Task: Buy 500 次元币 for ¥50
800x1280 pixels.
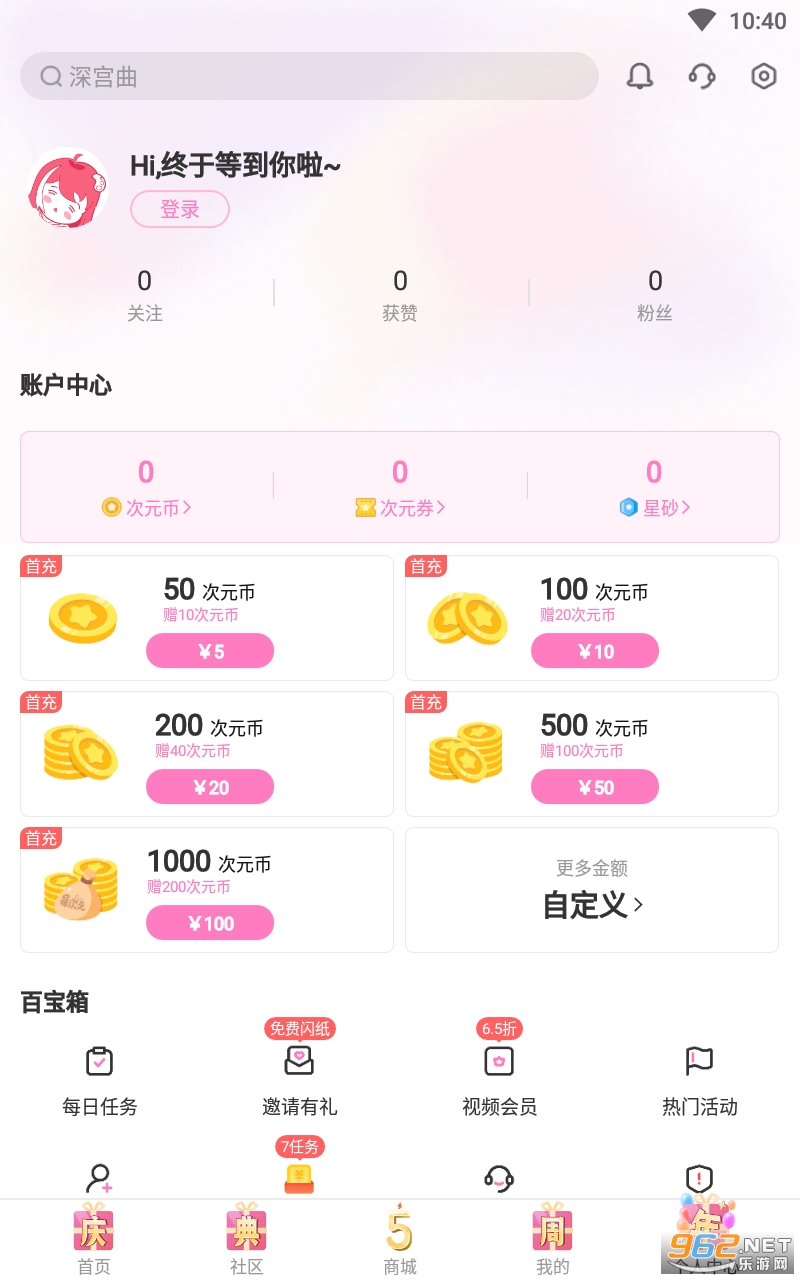Action: click(x=595, y=787)
